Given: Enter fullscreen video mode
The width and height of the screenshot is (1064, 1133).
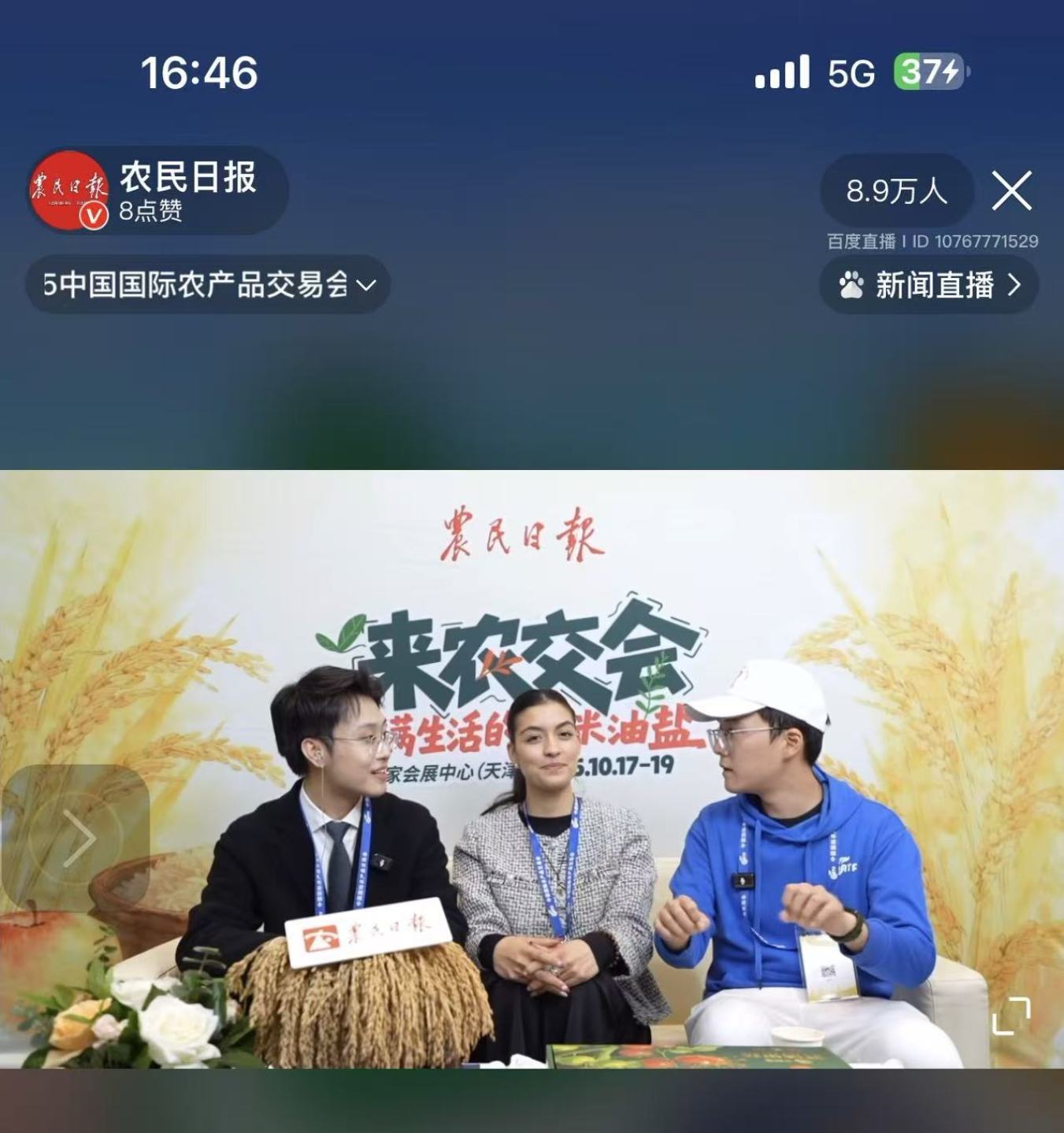Looking at the screenshot, I should [x=1011, y=1016].
